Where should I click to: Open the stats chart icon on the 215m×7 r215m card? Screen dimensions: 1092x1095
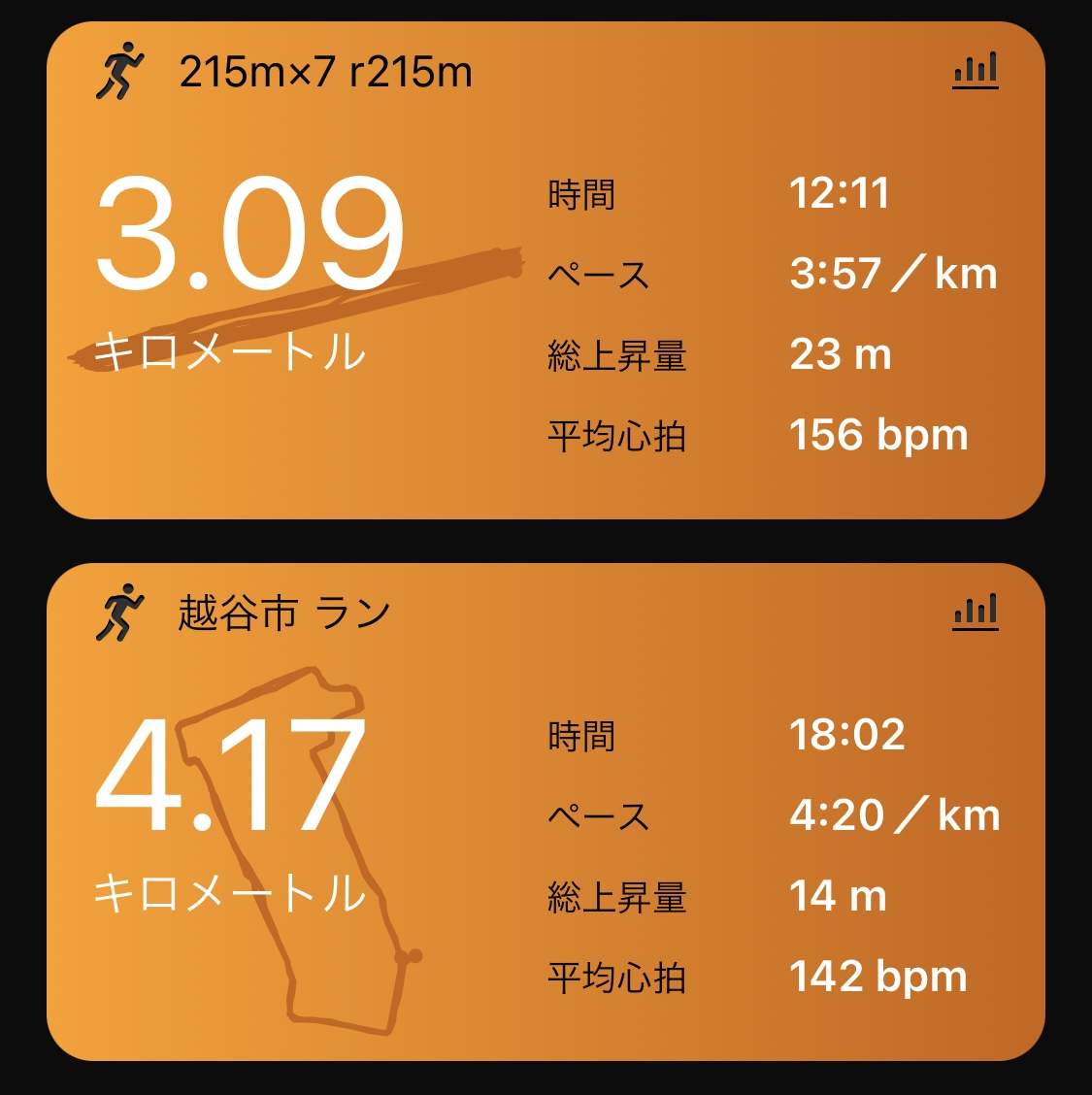[x=976, y=71]
